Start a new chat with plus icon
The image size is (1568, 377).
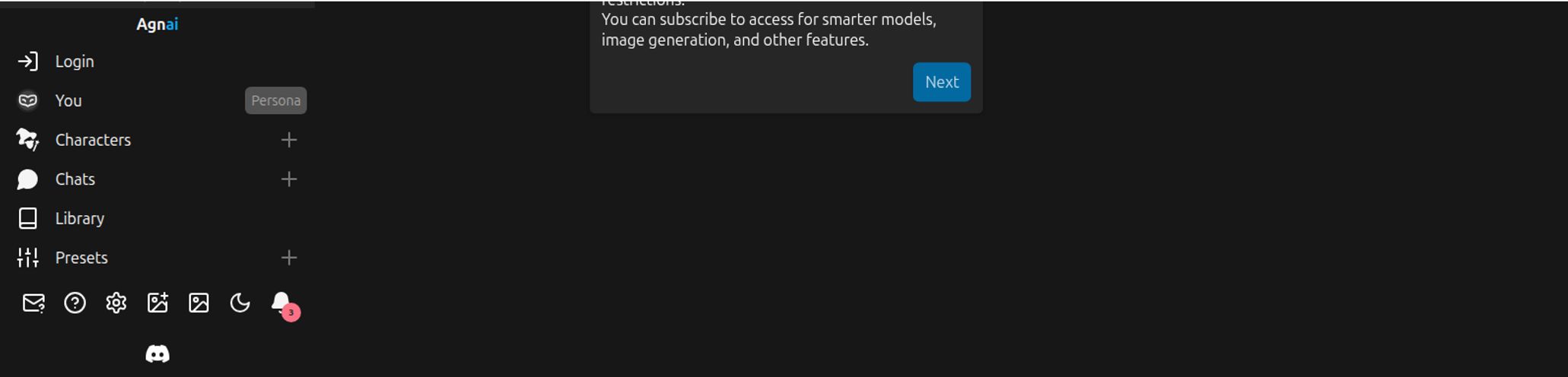pyautogui.click(x=288, y=179)
